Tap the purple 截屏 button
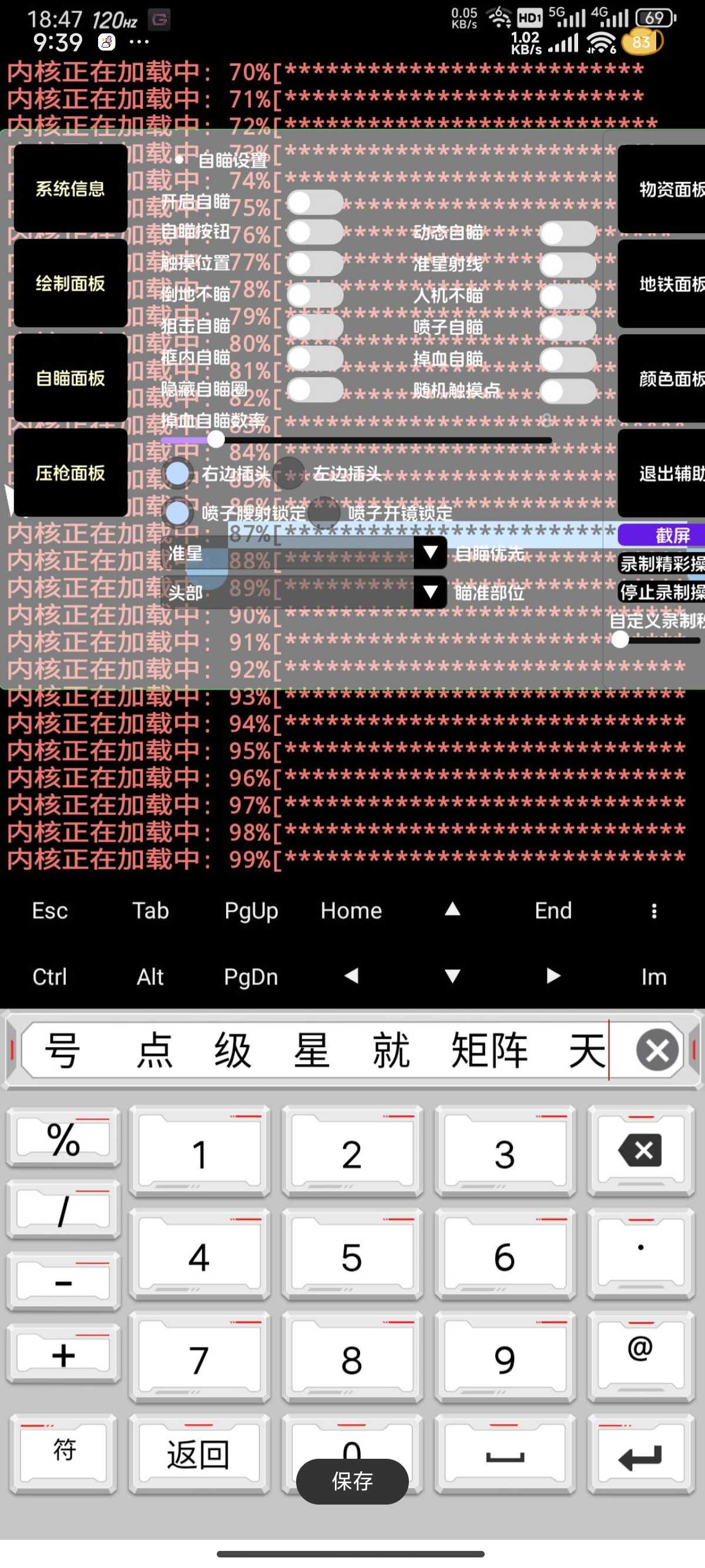Viewport: 705px width, 1568px height. [664, 535]
